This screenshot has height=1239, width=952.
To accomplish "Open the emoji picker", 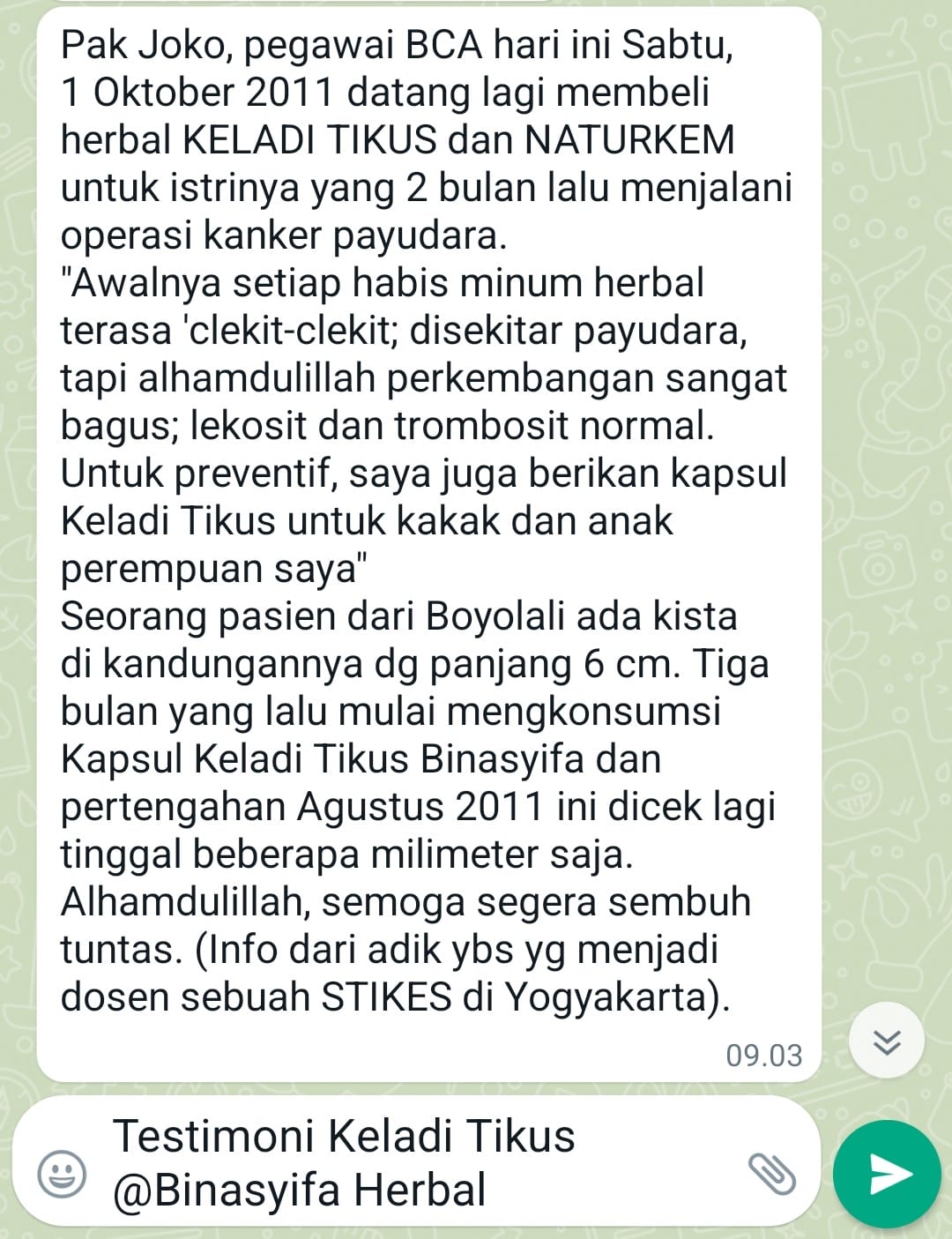I will click(x=63, y=1174).
